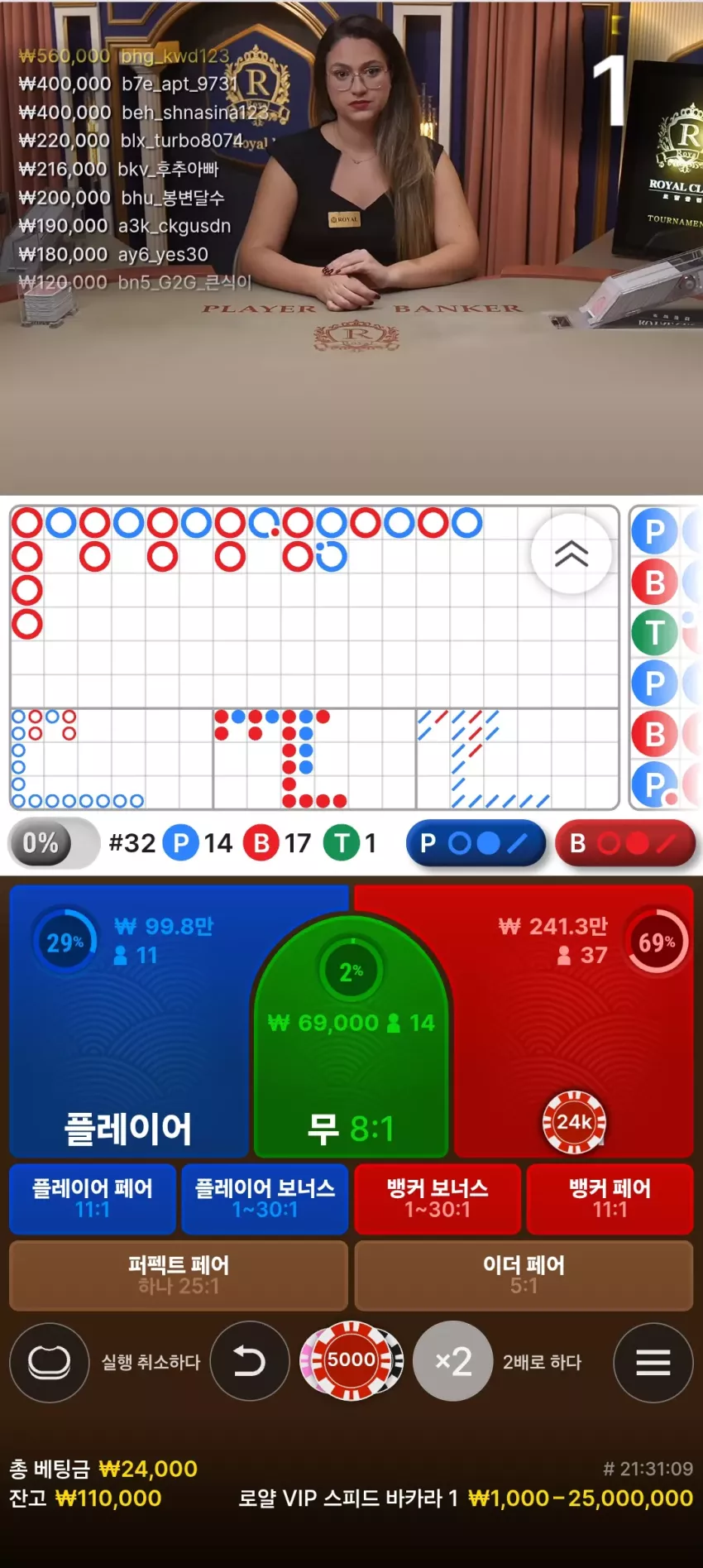This screenshot has width=703, height=1568.
Task: Select 플레이어 보너스 side bet
Action: pos(265,1198)
